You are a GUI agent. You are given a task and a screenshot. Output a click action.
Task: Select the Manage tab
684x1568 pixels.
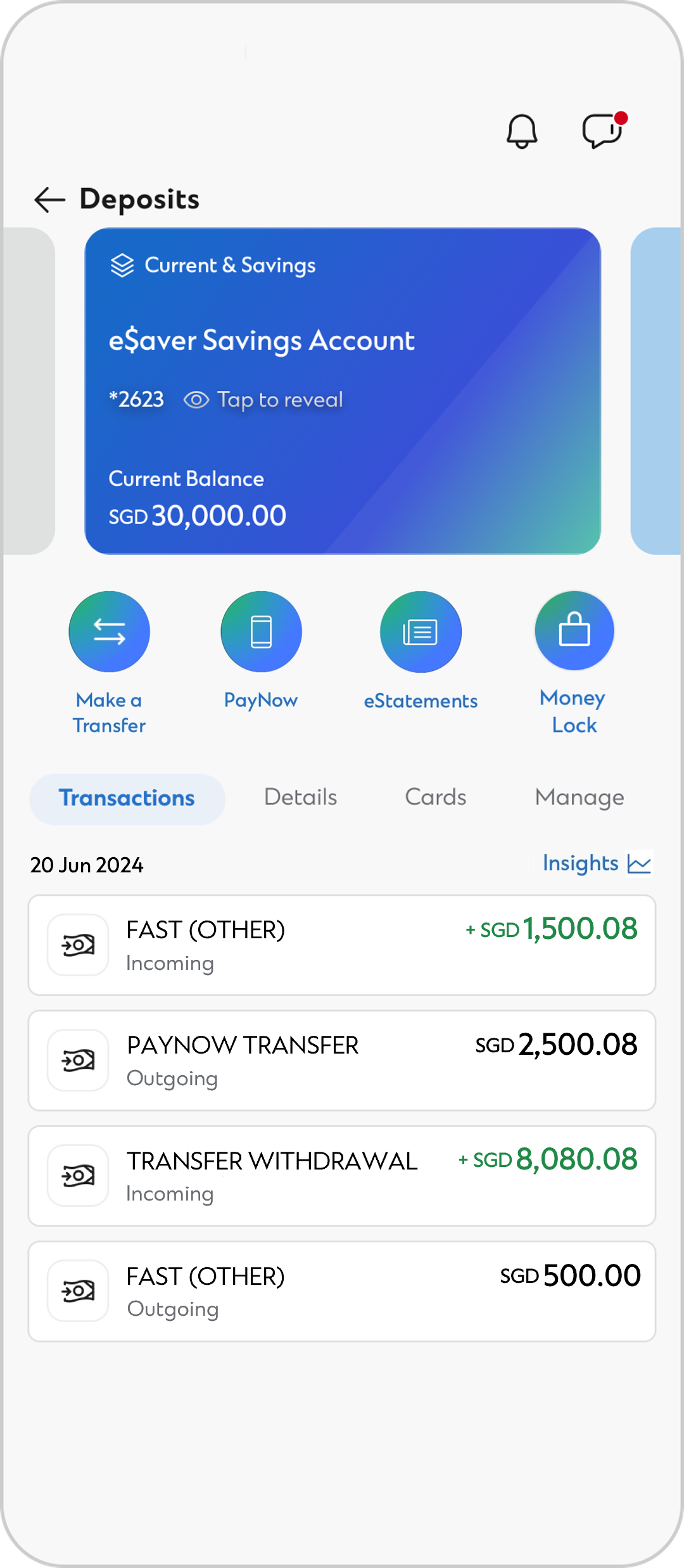point(578,797)
